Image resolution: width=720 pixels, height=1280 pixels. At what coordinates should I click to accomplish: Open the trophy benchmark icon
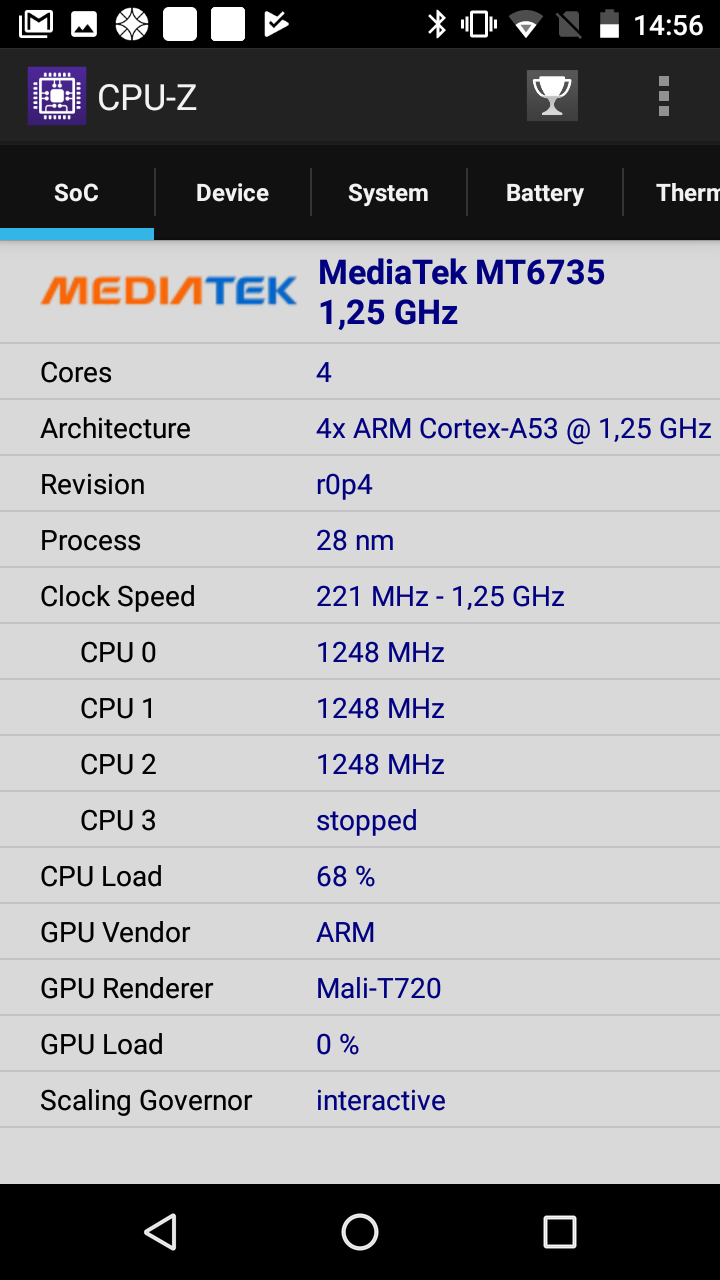pos(552,96)
